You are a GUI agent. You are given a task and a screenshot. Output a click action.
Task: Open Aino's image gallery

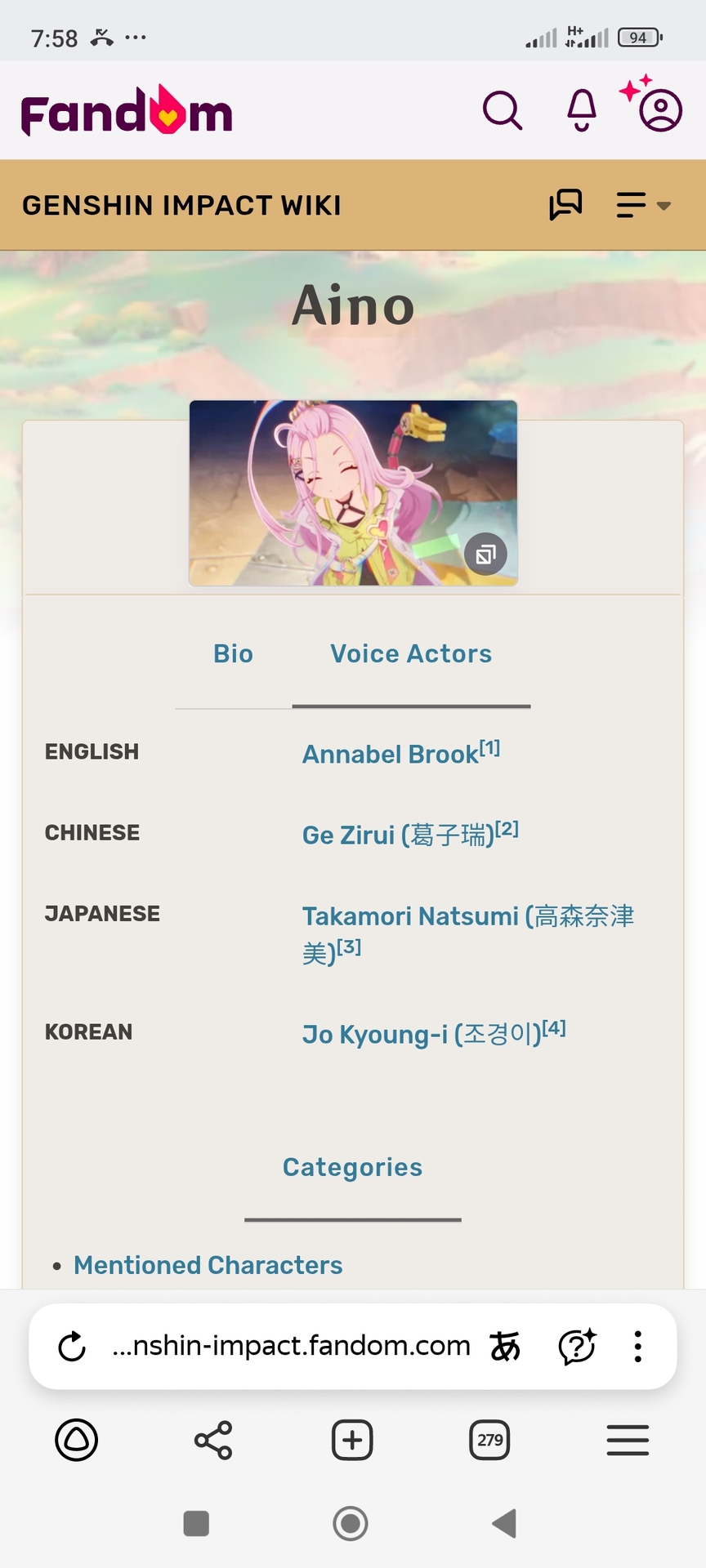coord(485,555)
